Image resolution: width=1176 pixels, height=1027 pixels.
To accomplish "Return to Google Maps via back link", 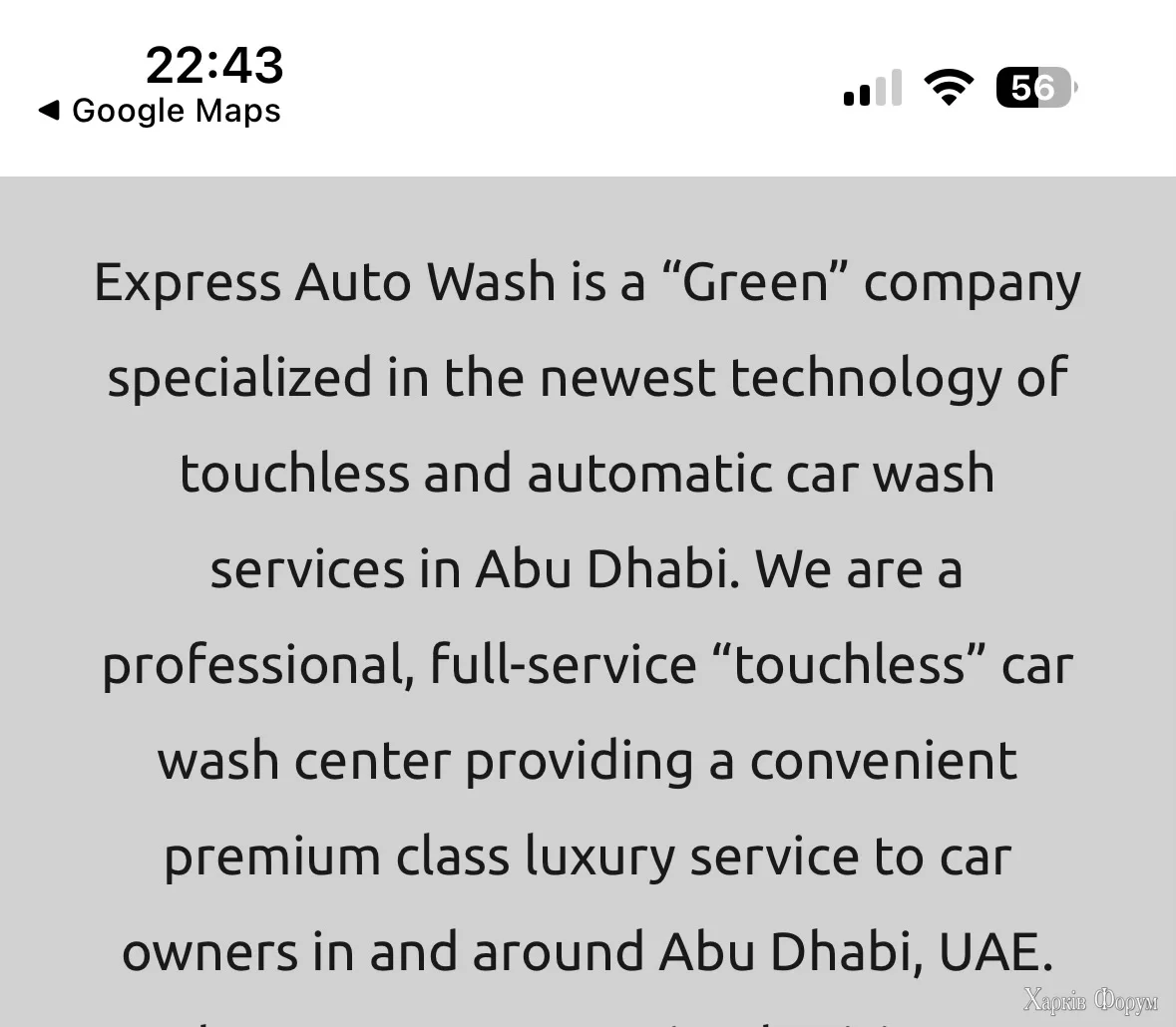I will (160, 111).
